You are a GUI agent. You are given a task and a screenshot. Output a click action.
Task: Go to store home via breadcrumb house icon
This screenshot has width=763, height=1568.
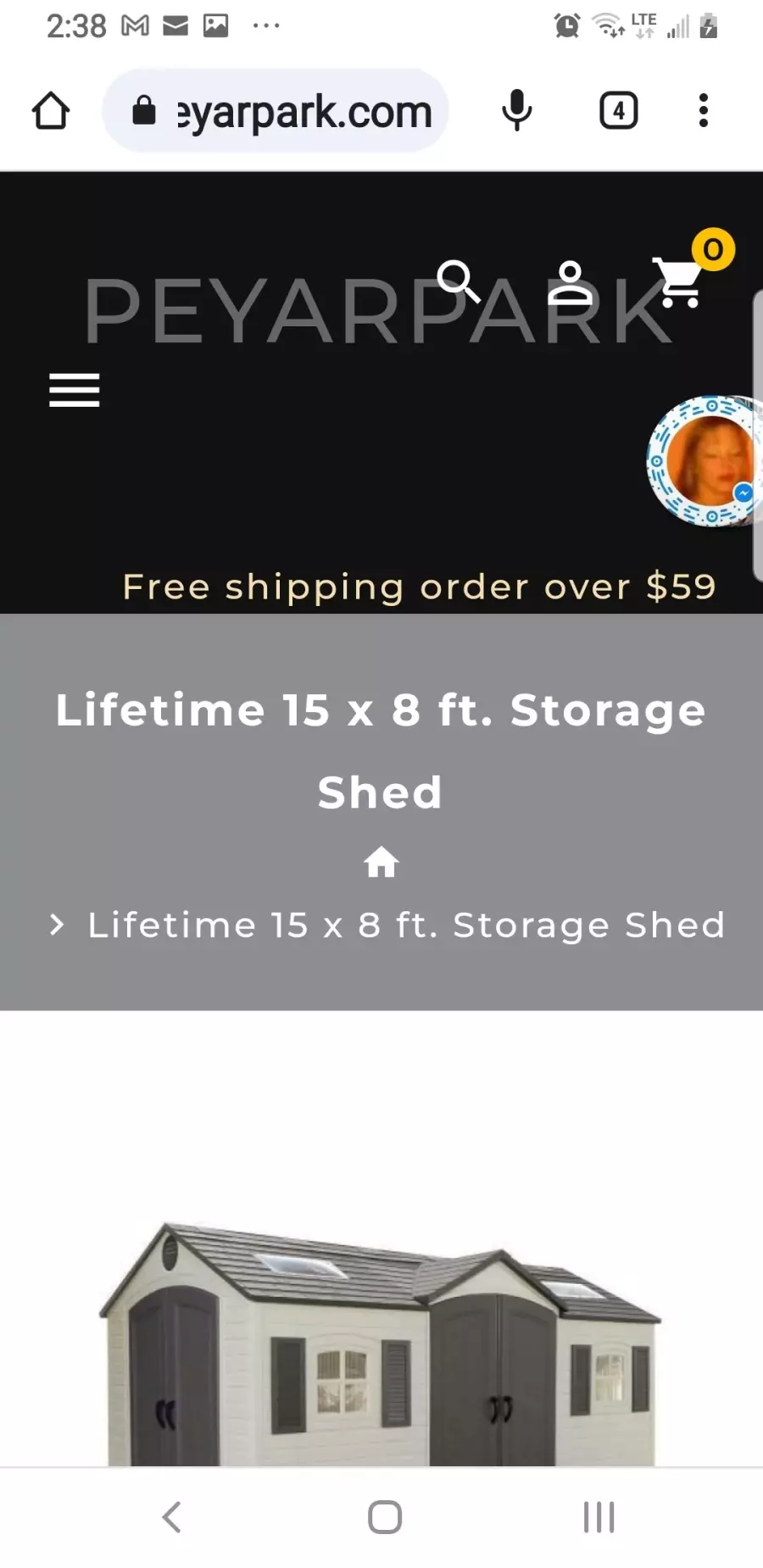click(381, 862)
